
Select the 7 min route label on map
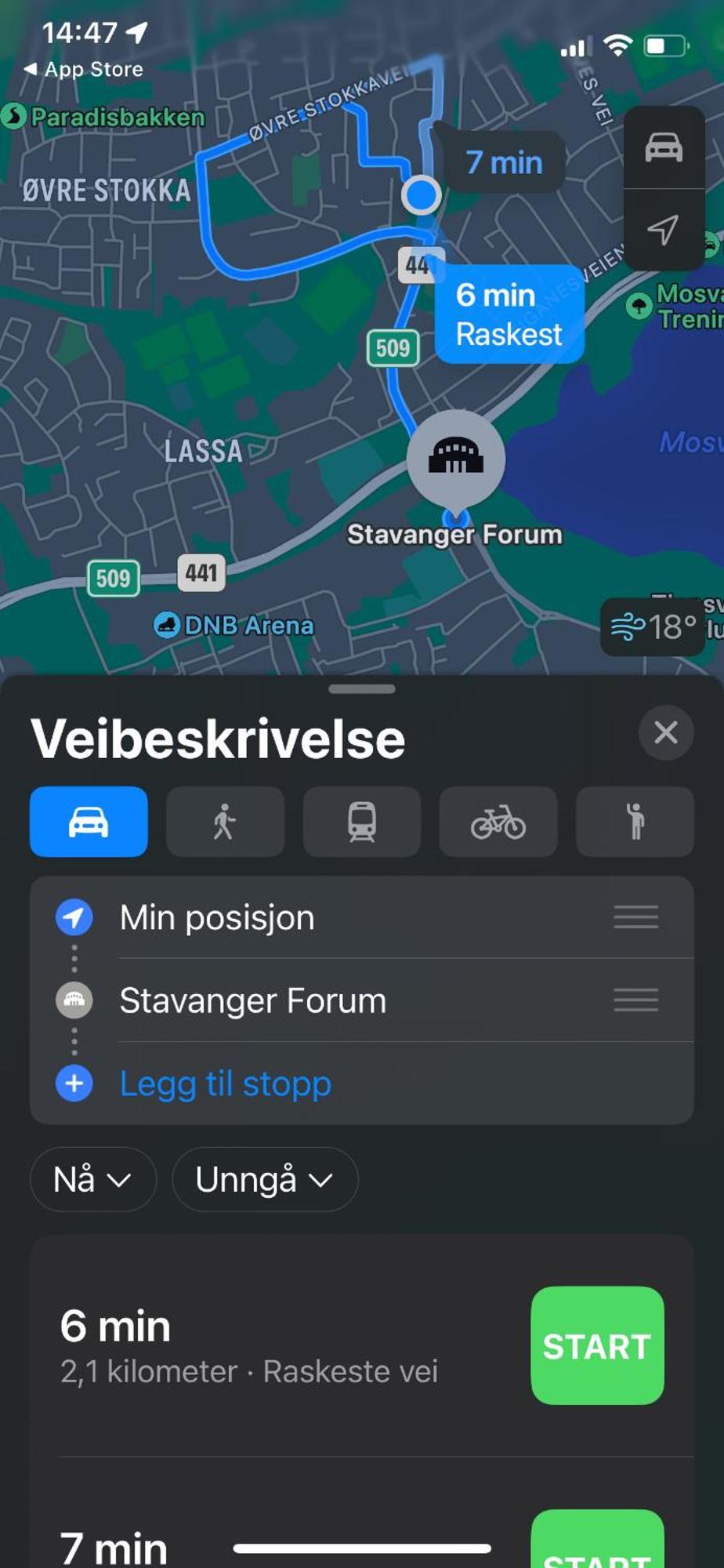pos(504,162)
